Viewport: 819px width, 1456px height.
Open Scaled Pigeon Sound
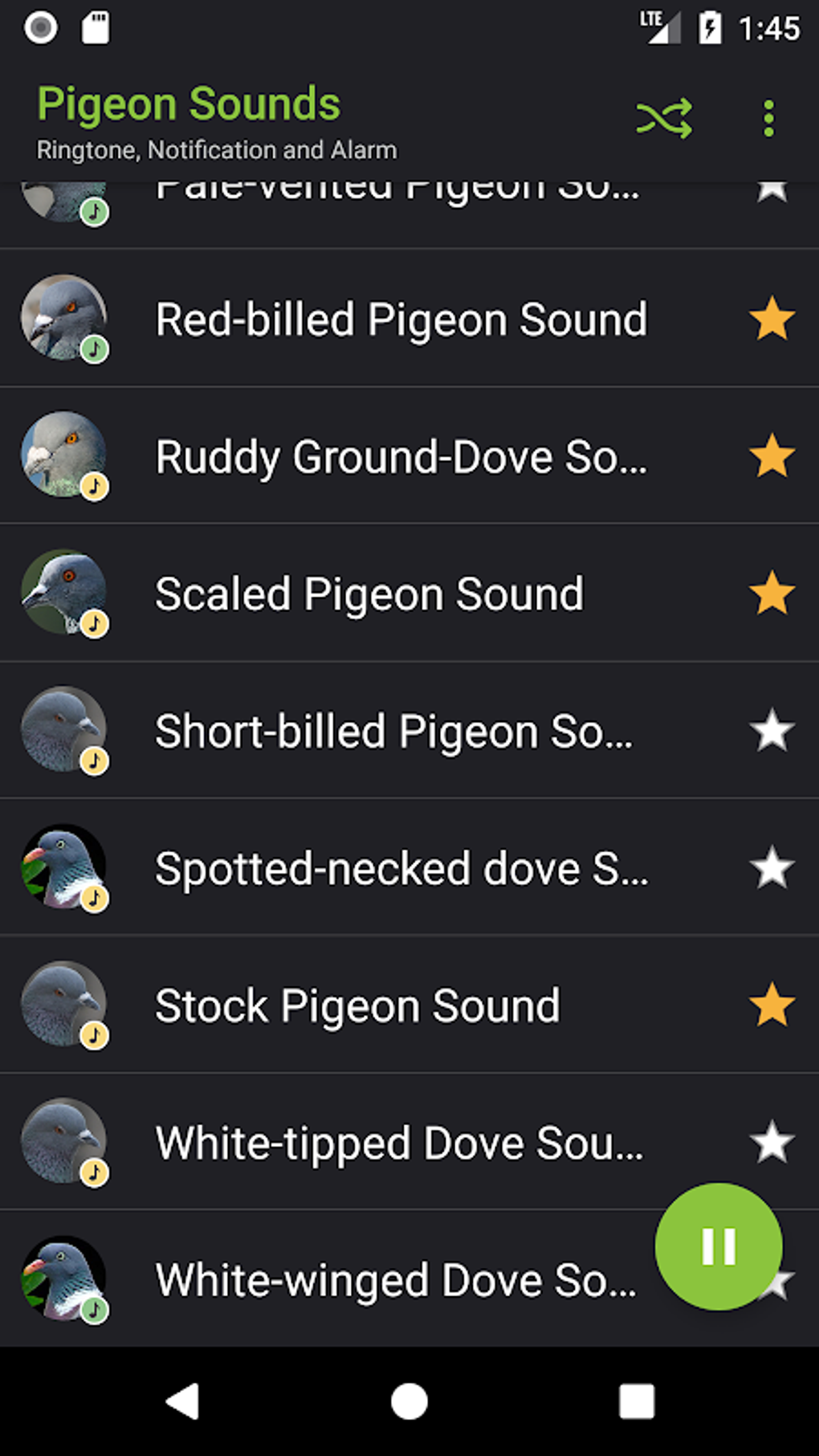369,594
